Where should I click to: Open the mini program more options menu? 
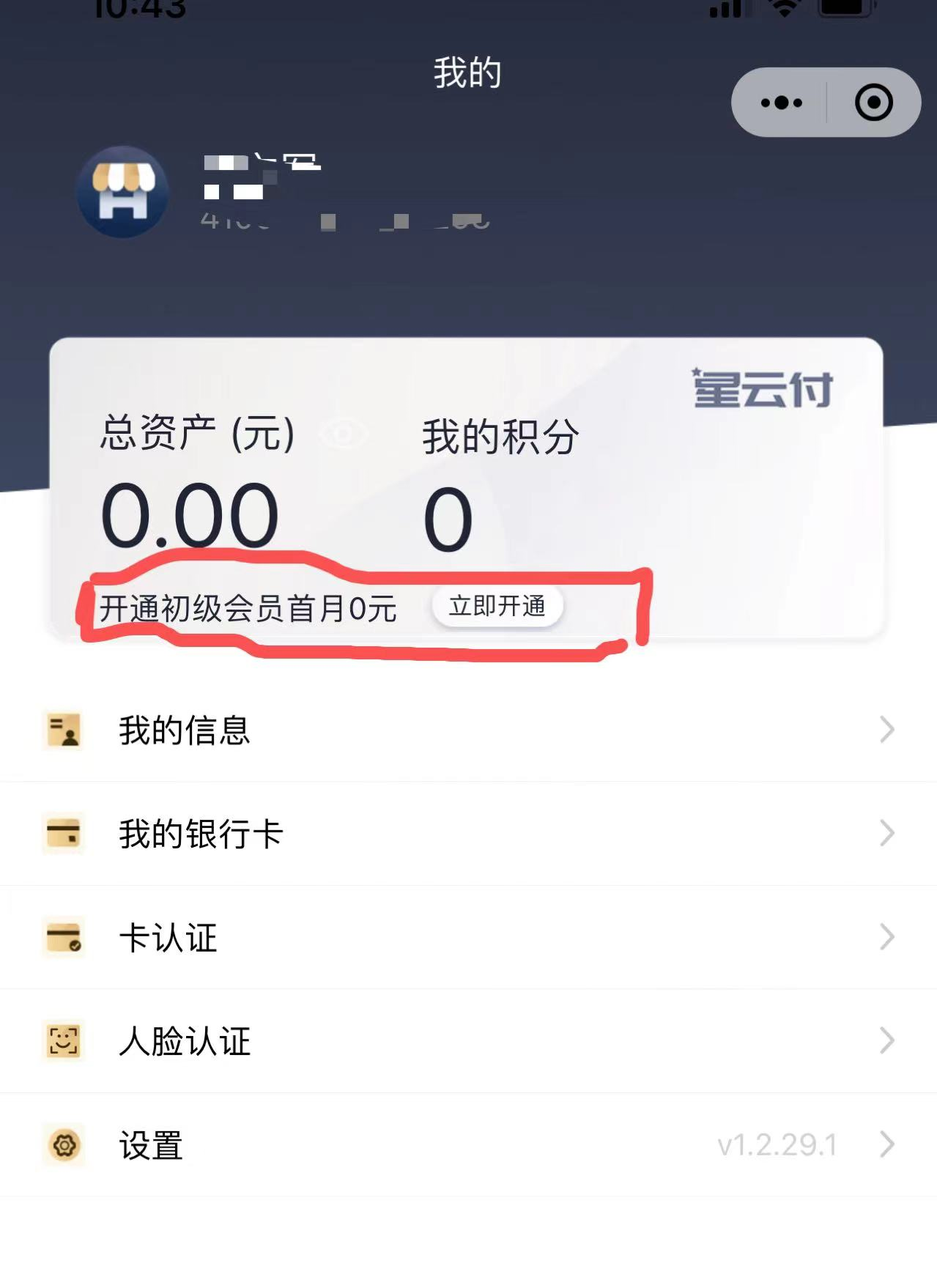click(x=781, y=103)
